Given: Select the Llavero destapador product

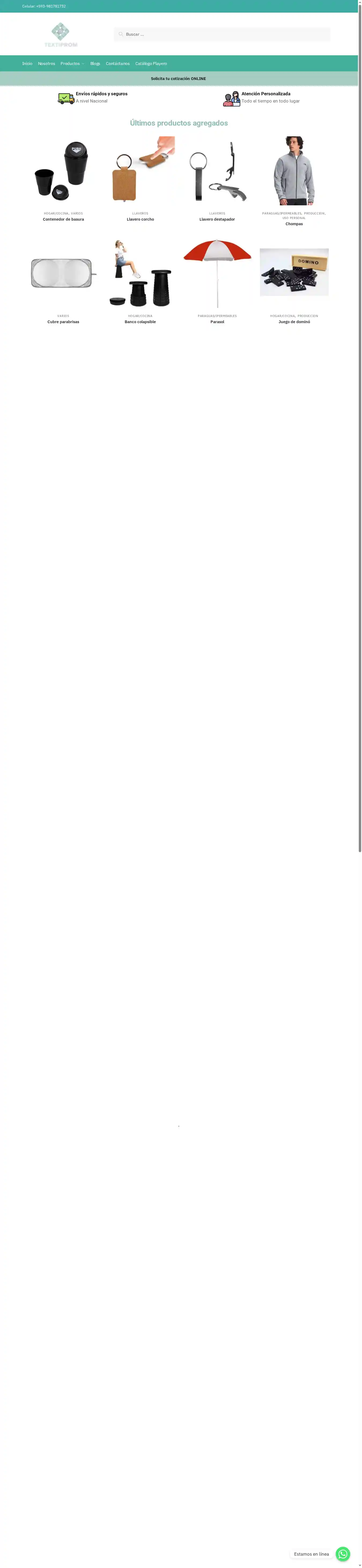Looking at the screenshot, I should [217, 219].
